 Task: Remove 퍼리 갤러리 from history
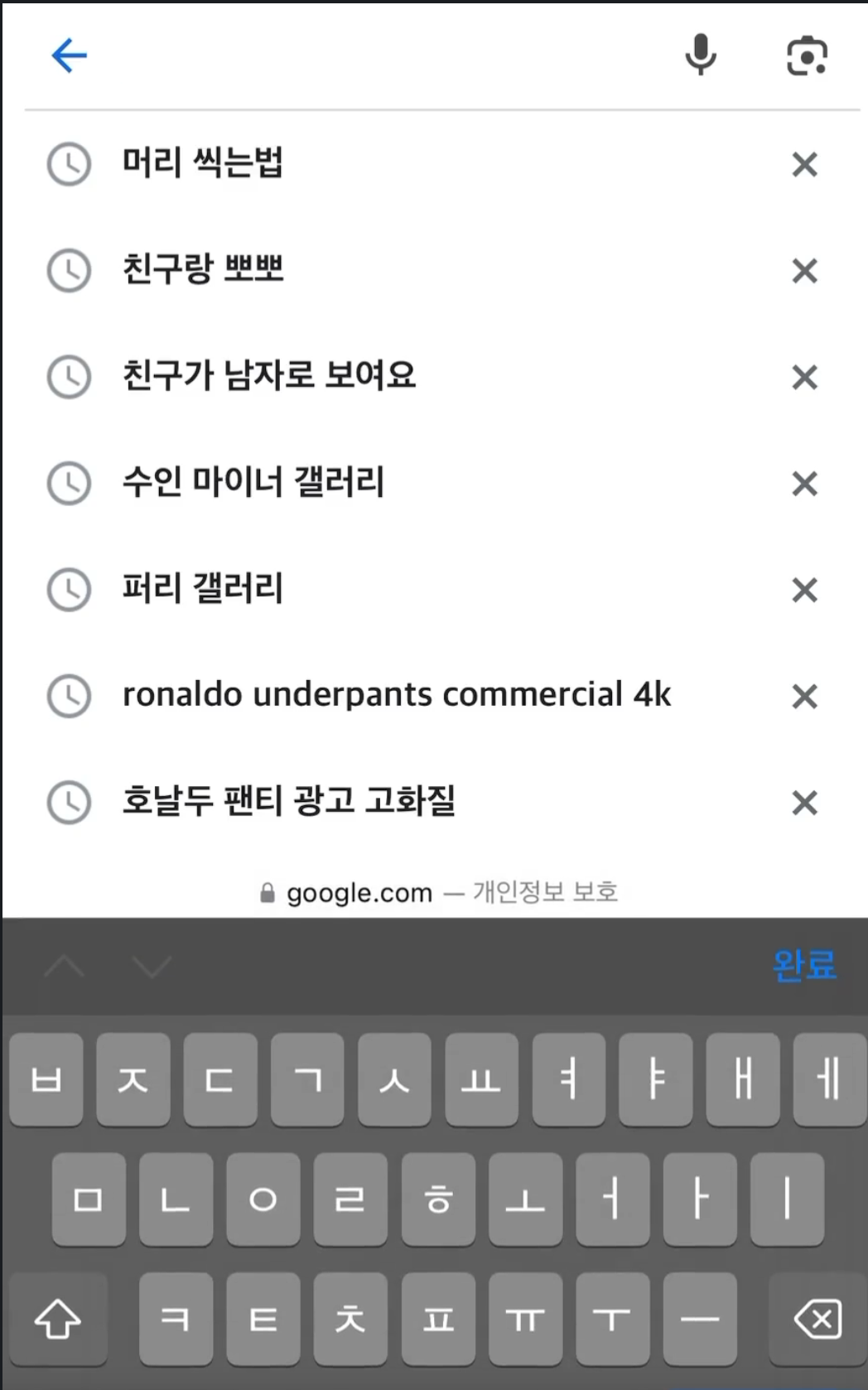point(804,590)
